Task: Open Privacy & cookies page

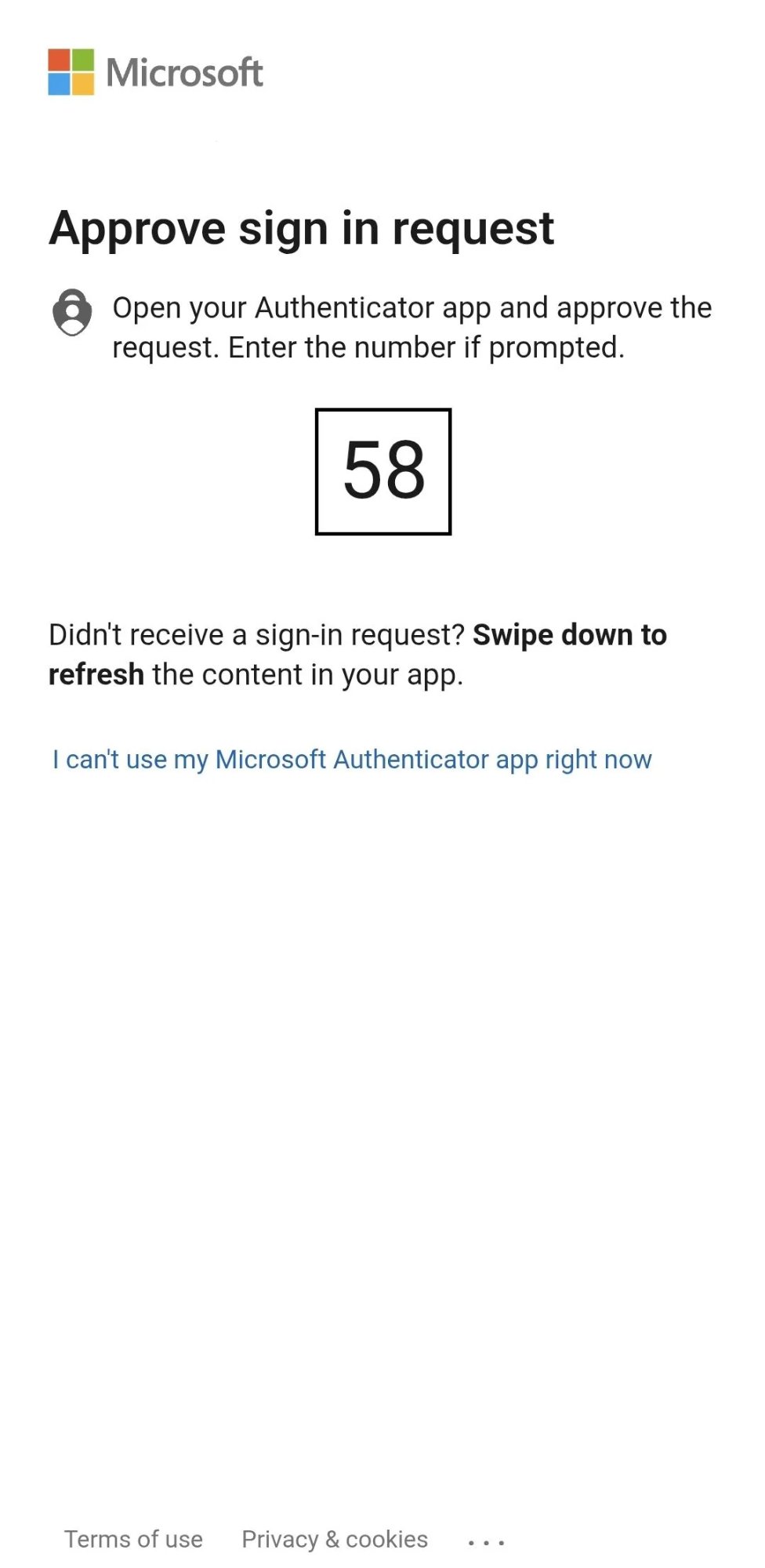Action: coord(335,1539)
